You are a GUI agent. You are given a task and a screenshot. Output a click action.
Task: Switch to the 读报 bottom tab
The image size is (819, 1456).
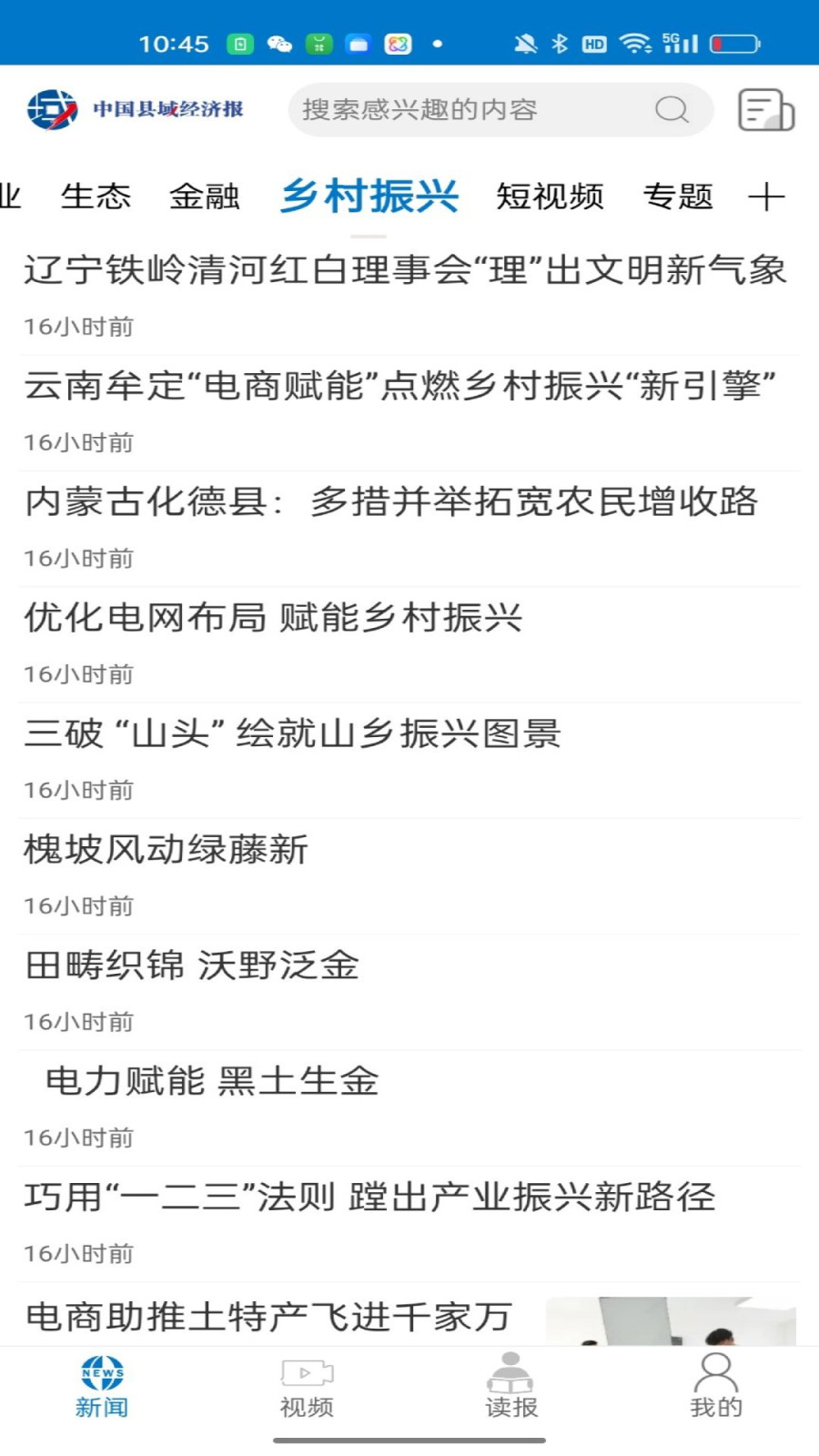tap(511, 1386)
